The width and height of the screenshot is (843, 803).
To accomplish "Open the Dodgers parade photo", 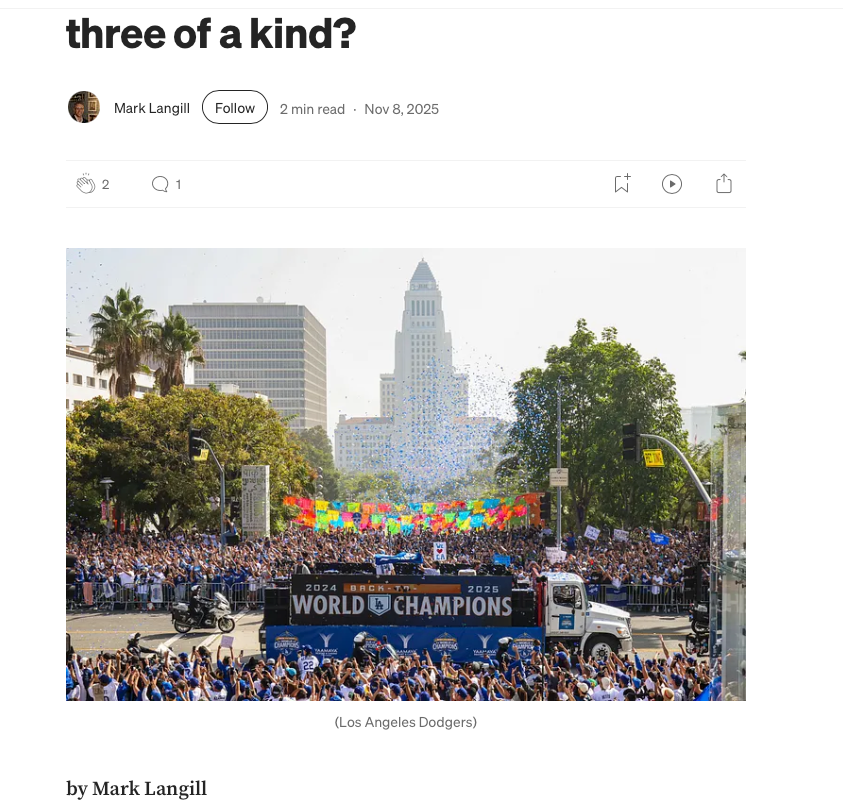I will 405,474.
